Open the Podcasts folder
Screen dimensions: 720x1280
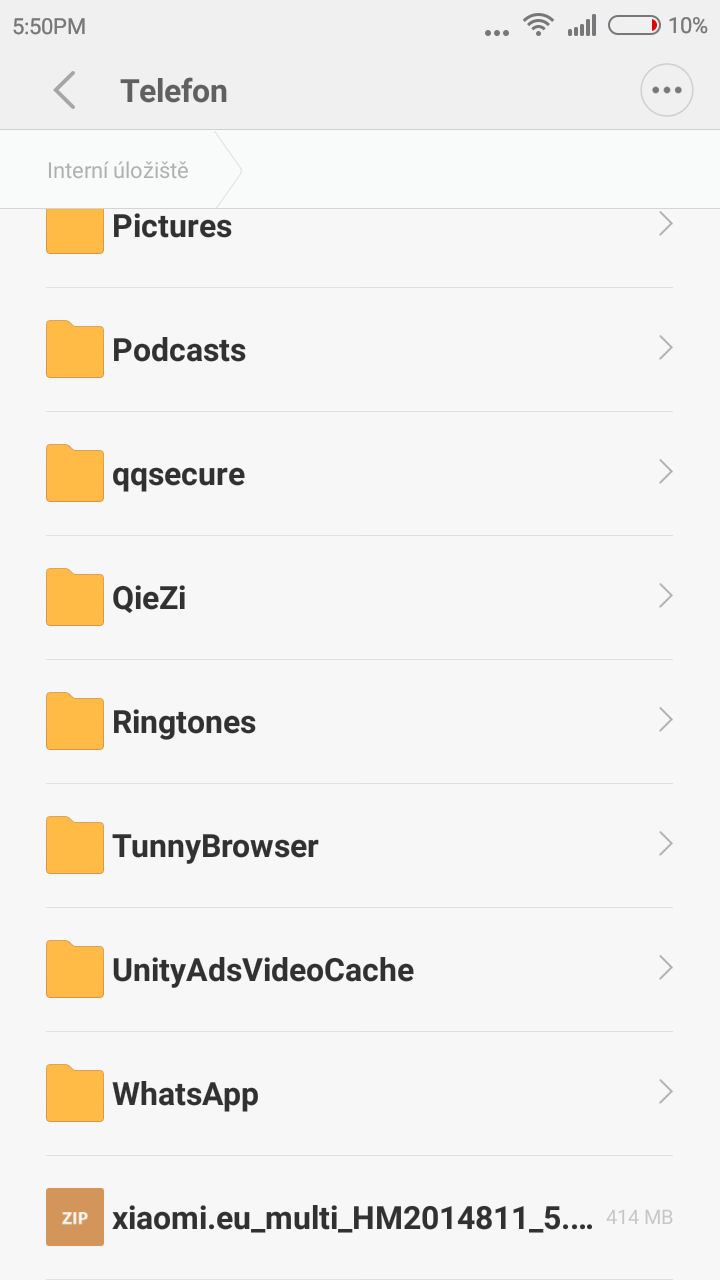[360, 350]
